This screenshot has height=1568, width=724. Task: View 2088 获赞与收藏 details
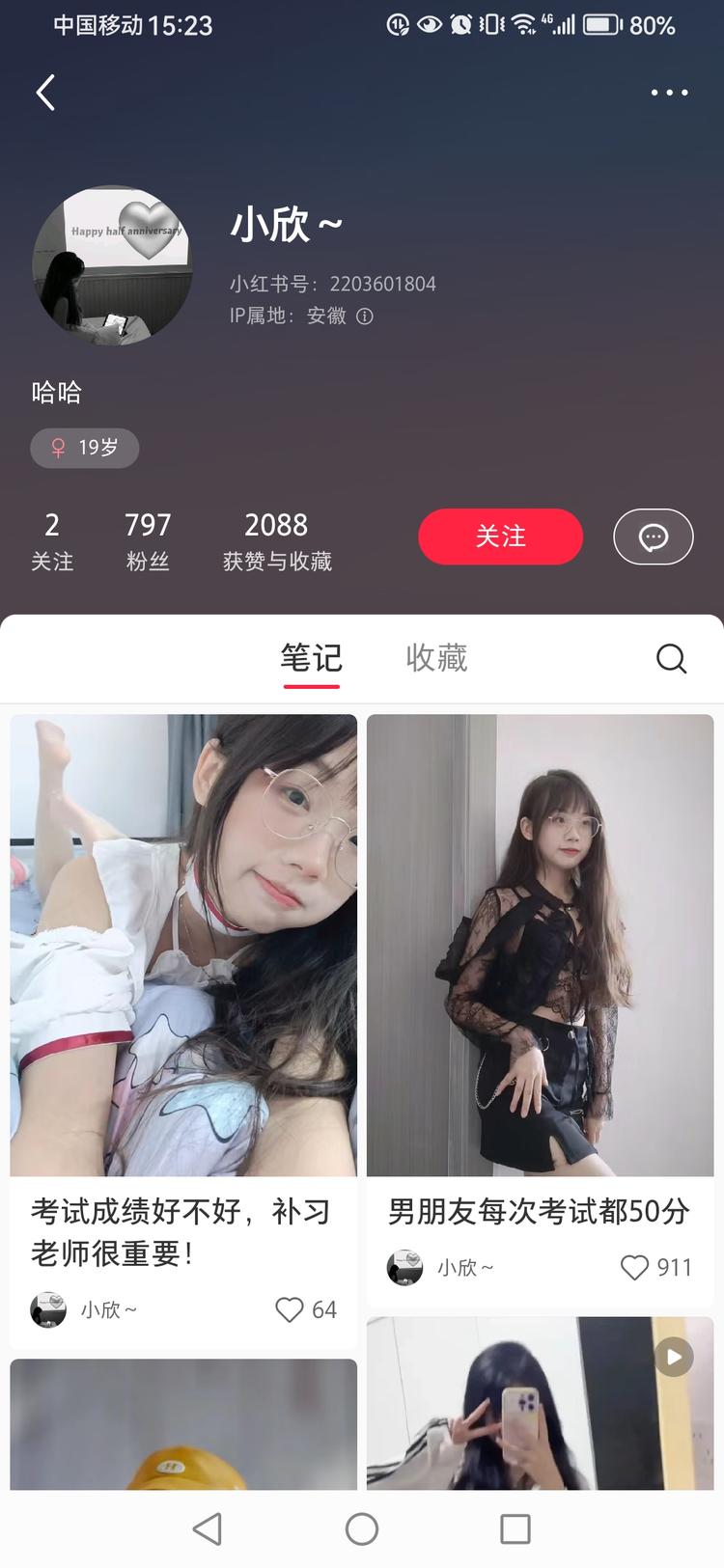(277, 540)
